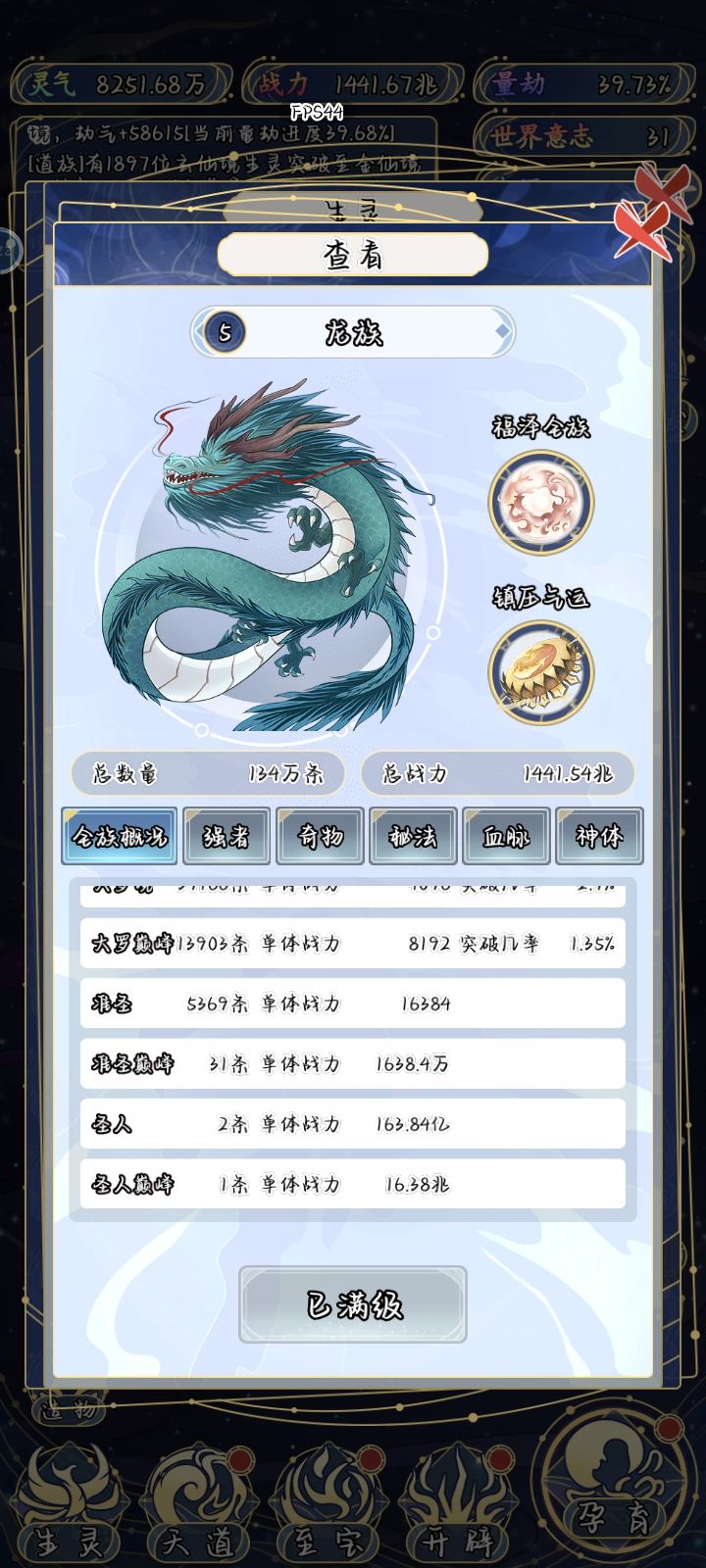This screenshot has height=1568, width=706.
Task: Select the 秘法 tab
Action: click(413, 836)
